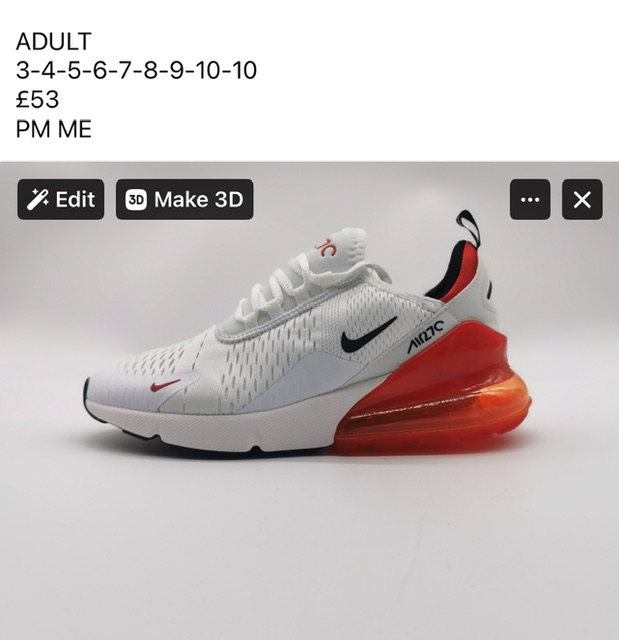Tap the Edit photo button
The width and height of the screenshot is (619, 640).
click(61, 199)
